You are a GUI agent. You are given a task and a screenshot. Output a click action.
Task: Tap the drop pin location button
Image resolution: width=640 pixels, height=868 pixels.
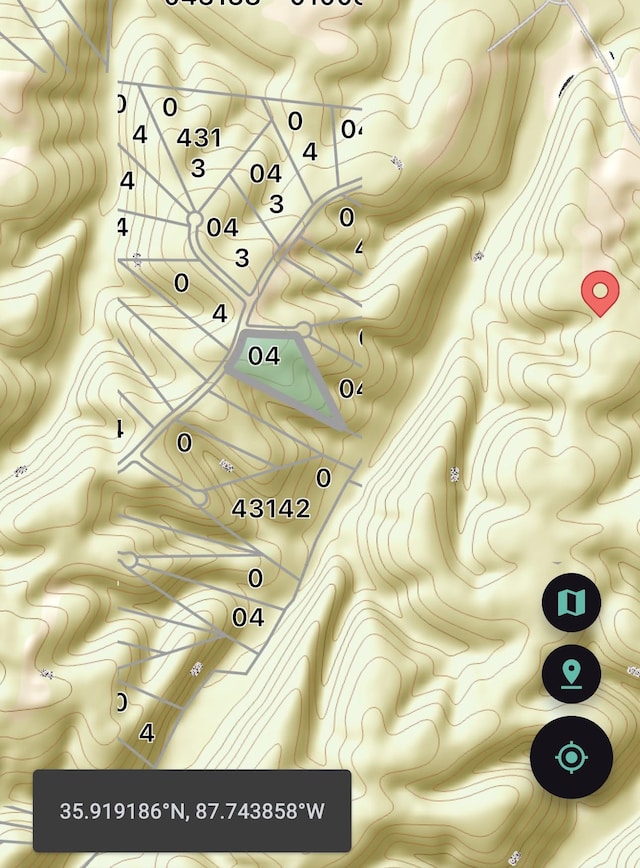571,674
